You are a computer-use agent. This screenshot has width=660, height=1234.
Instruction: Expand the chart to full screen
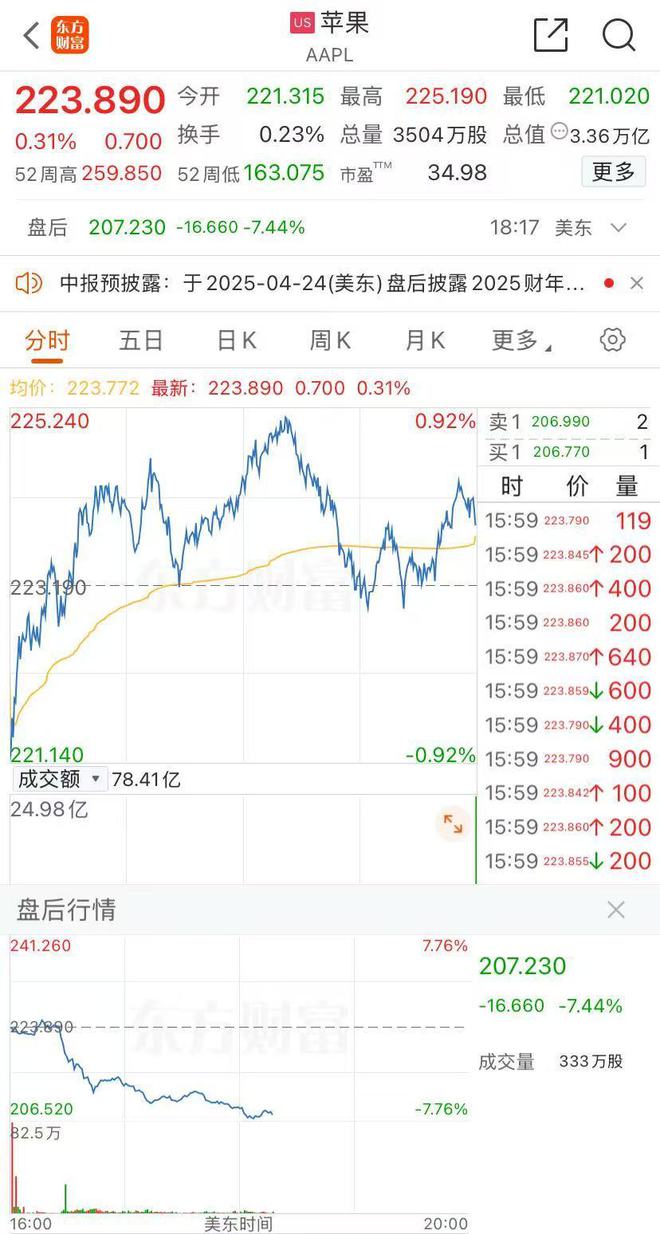453,824
